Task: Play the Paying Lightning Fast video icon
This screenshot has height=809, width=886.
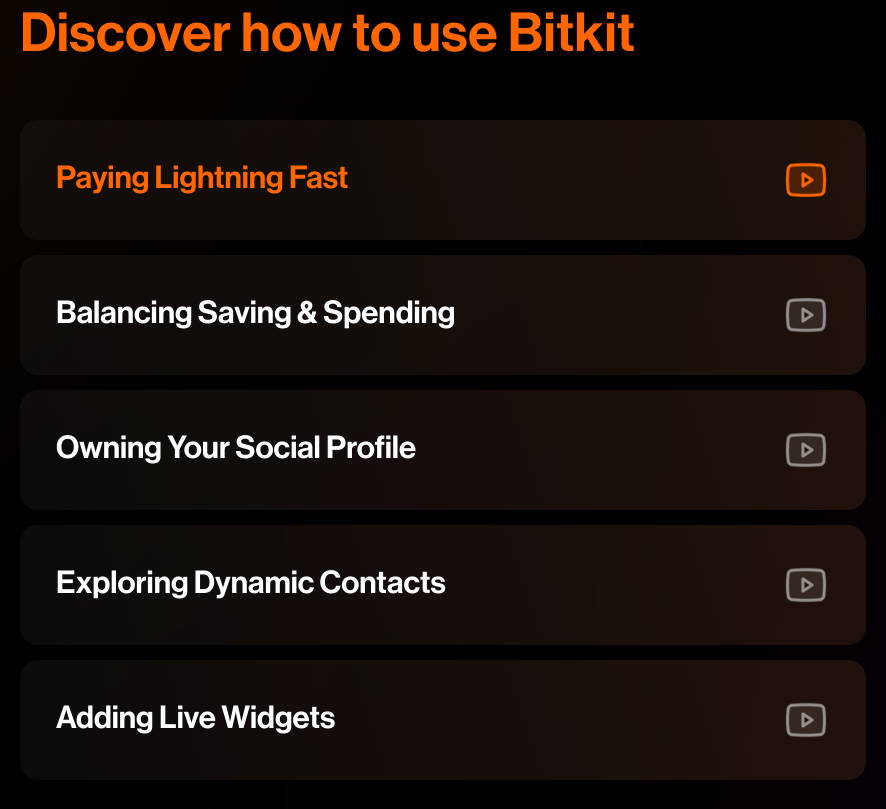Action: pos(806,180)
